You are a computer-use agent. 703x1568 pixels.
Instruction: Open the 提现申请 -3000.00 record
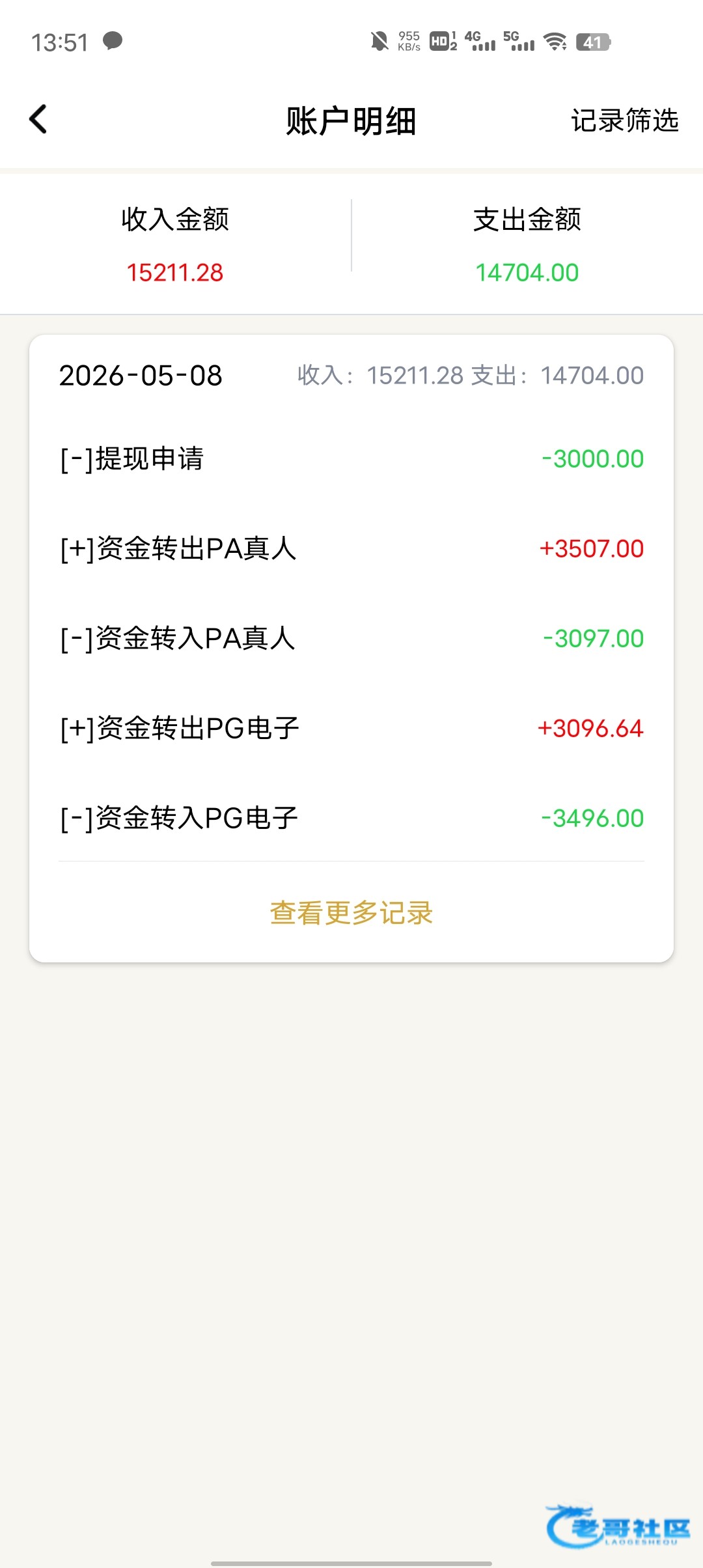click(351, 459)
